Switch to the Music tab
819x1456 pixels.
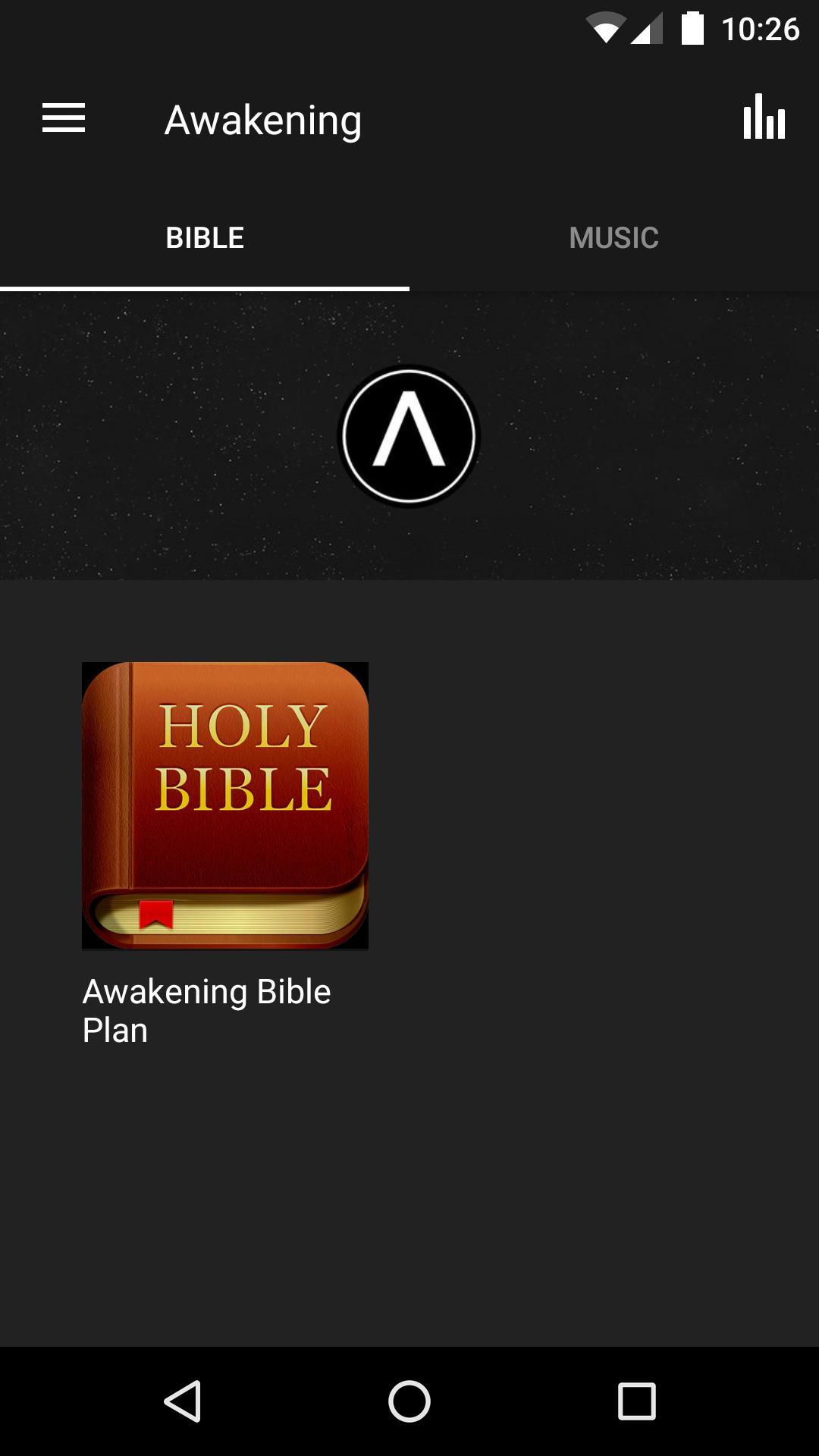[613, 237]
